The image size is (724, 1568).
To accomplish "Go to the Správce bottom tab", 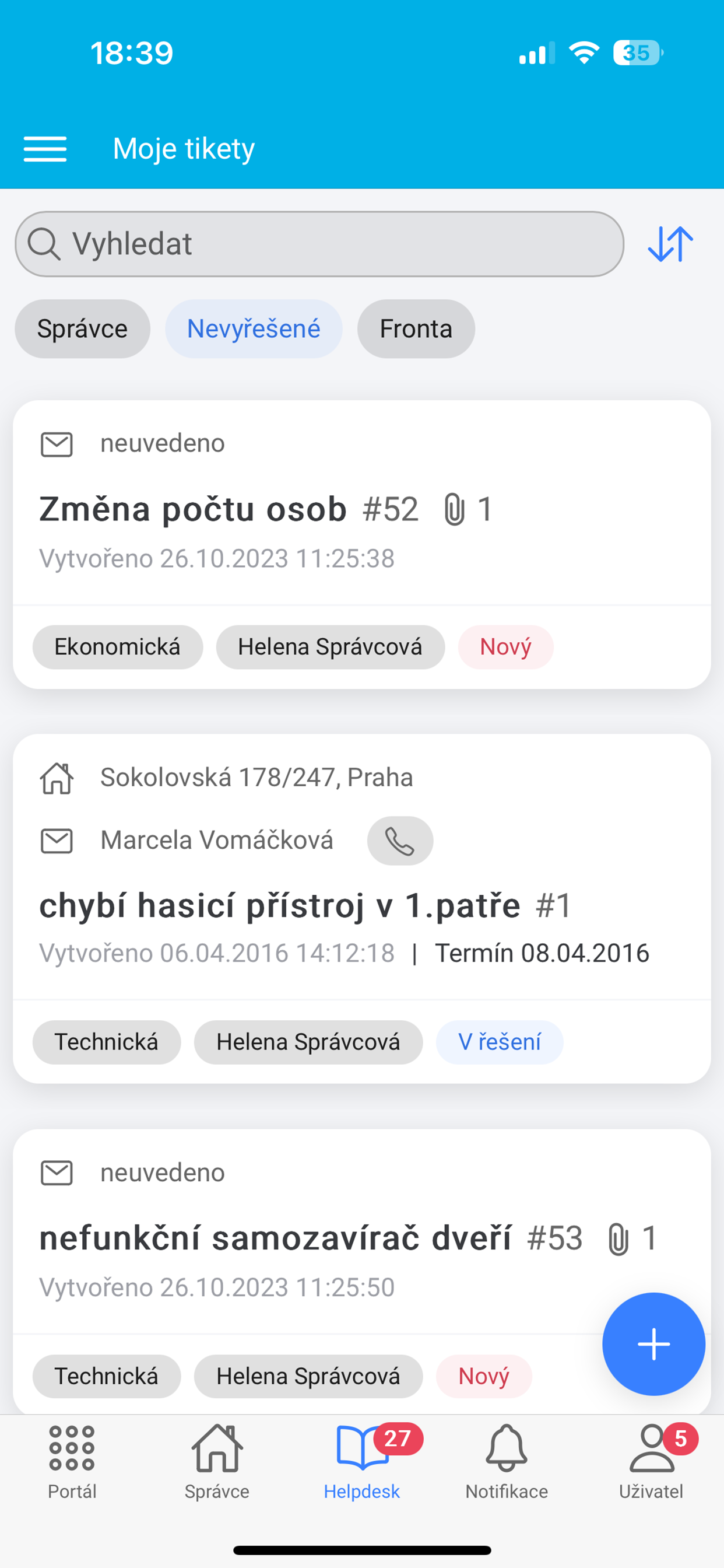I will 217,1462.
